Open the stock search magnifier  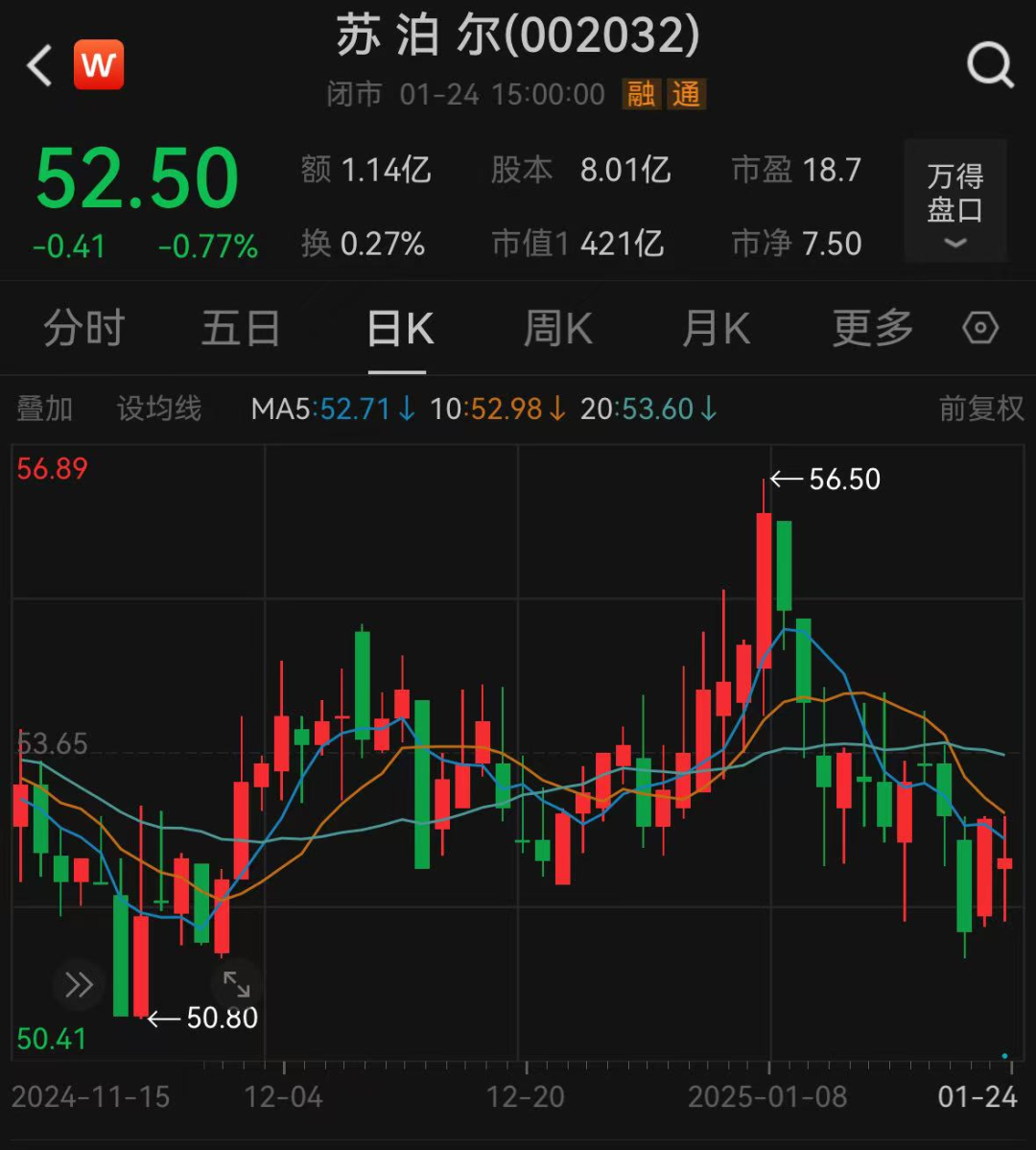click(x=989, y=66)
